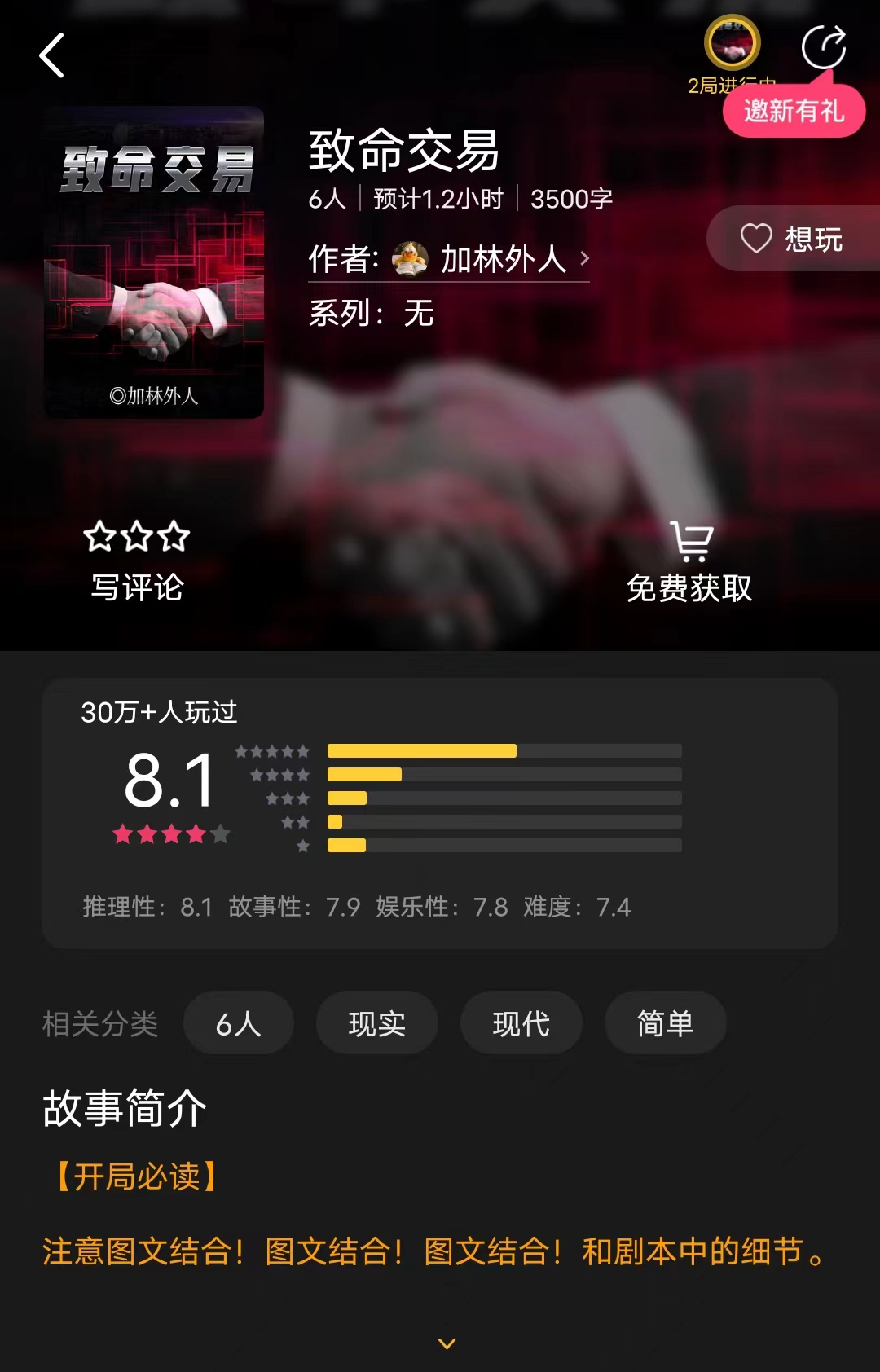Screen dimensions: 880x1372
Task: Select the 6人 category chip
Action: click(x=238, y=1023)
